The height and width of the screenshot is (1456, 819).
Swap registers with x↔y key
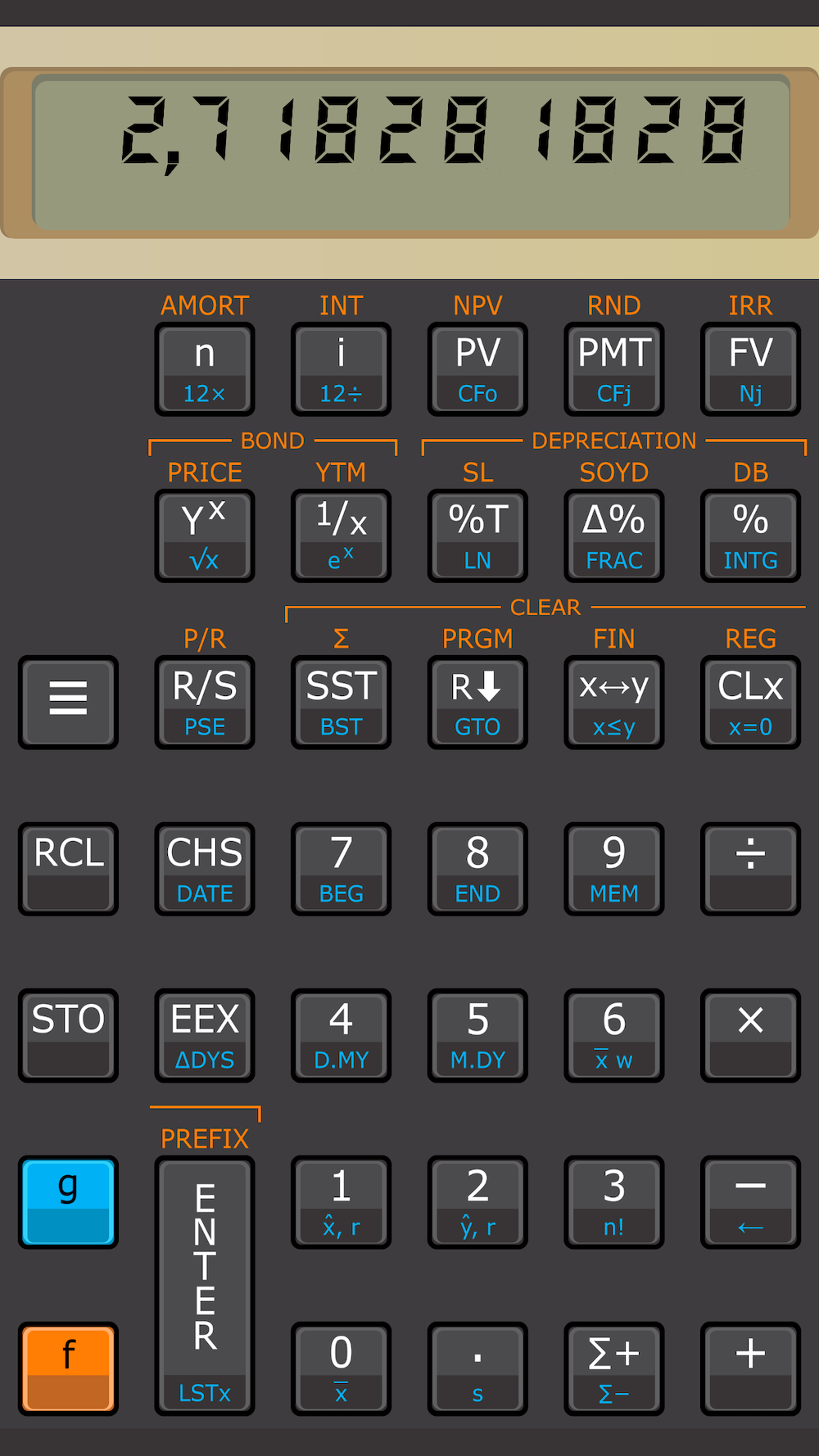(614, 702)
